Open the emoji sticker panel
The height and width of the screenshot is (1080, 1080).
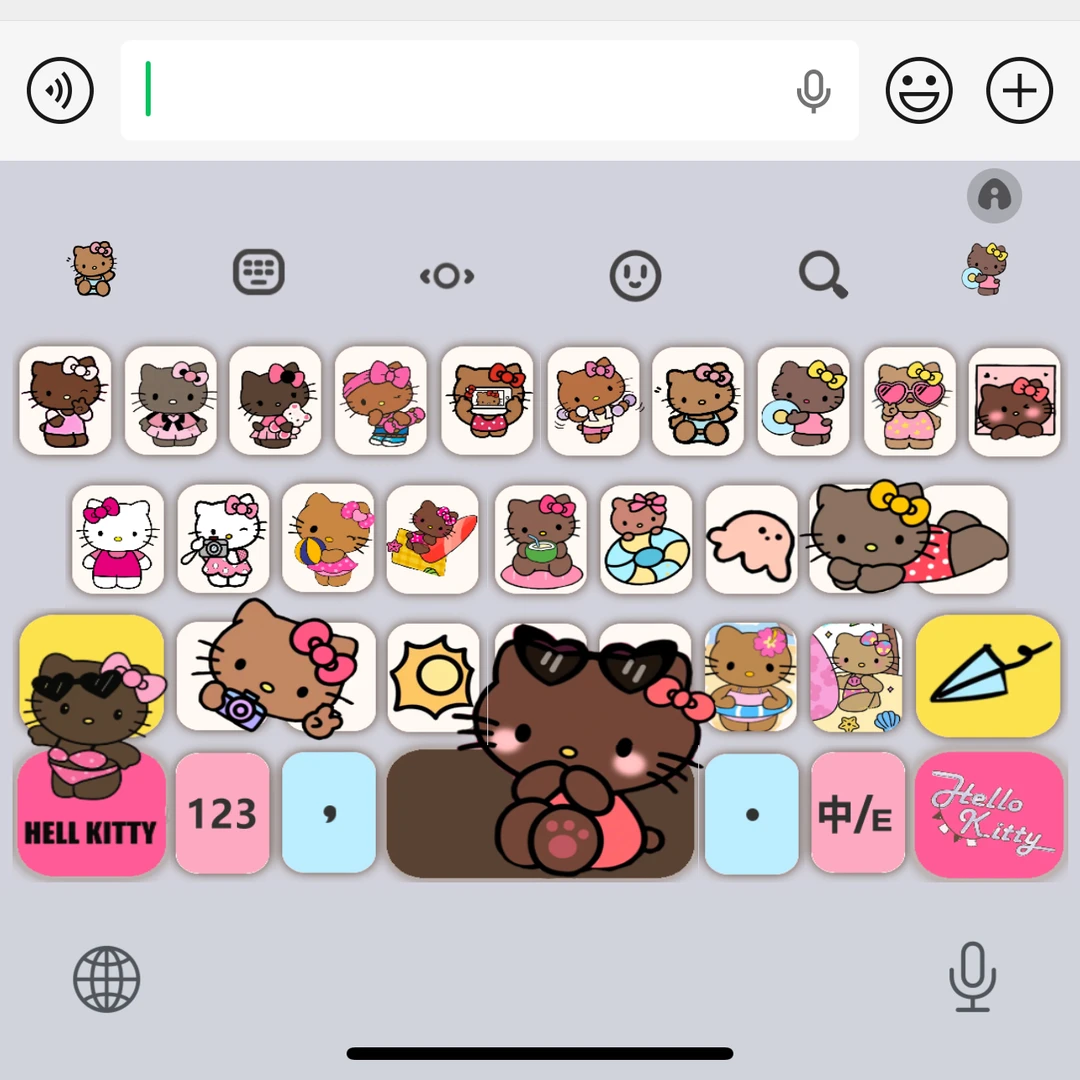click(919, 90)
